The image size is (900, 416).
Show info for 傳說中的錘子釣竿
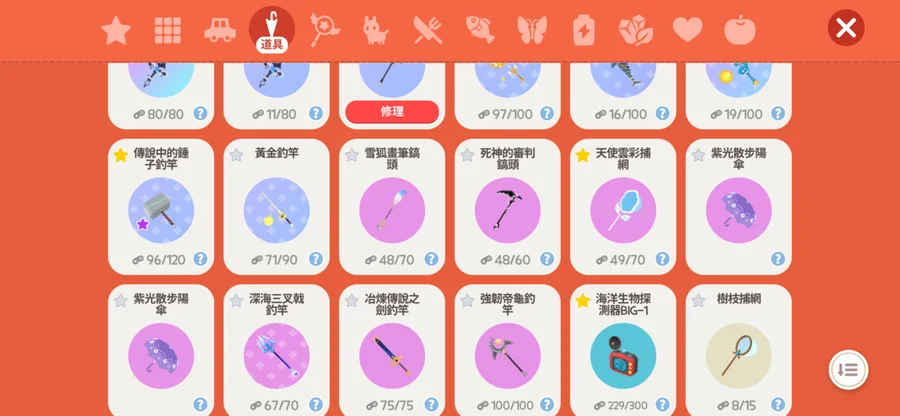coord(200,259)
